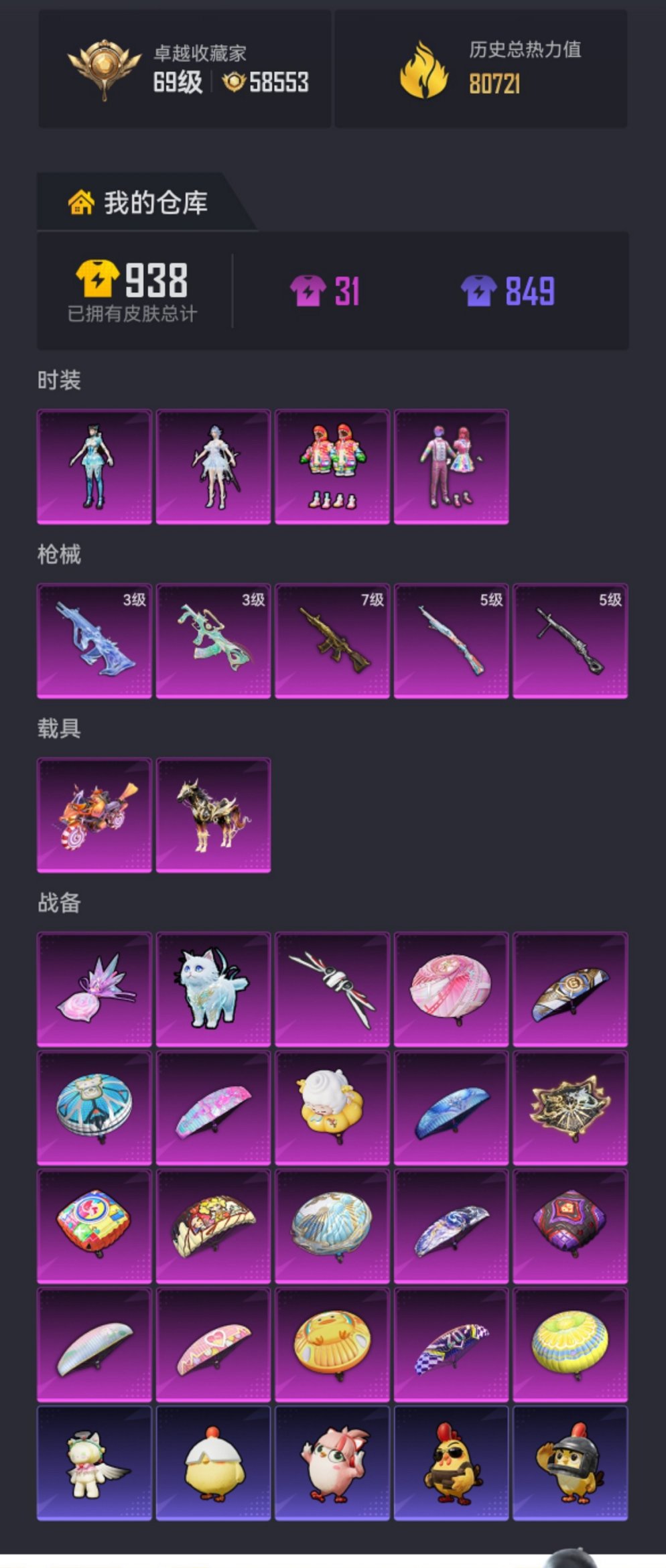Image resolution: width=666 pixels, height=1568 pixels.
Task: Open the winged white cat companion
Action: 94,1464
